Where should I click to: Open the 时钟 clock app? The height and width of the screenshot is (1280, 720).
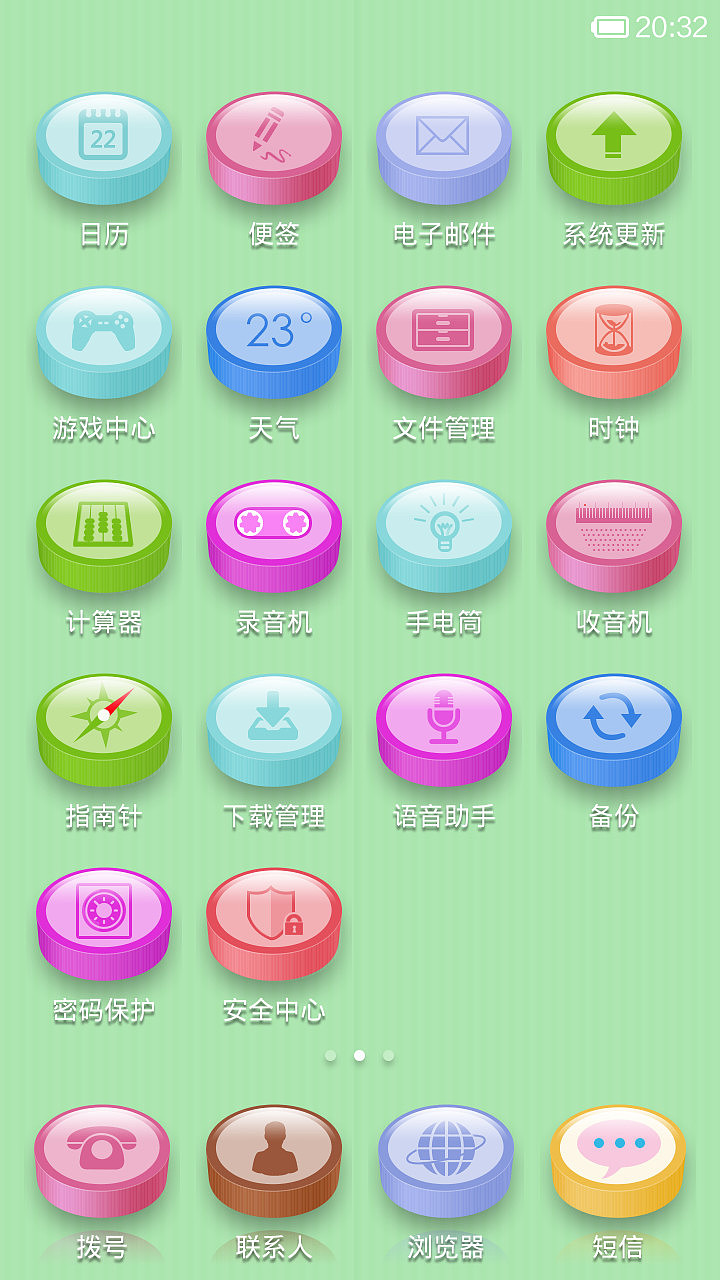[x=614, y=342]
